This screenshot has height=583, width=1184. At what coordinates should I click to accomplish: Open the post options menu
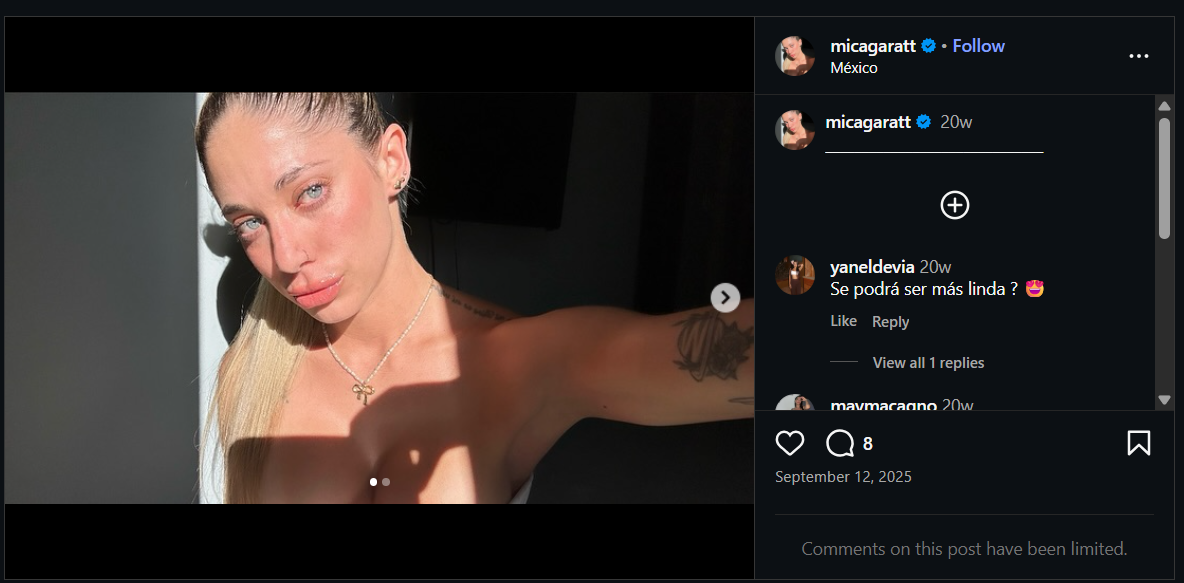pyautogui.click(x=1138, y=56)
